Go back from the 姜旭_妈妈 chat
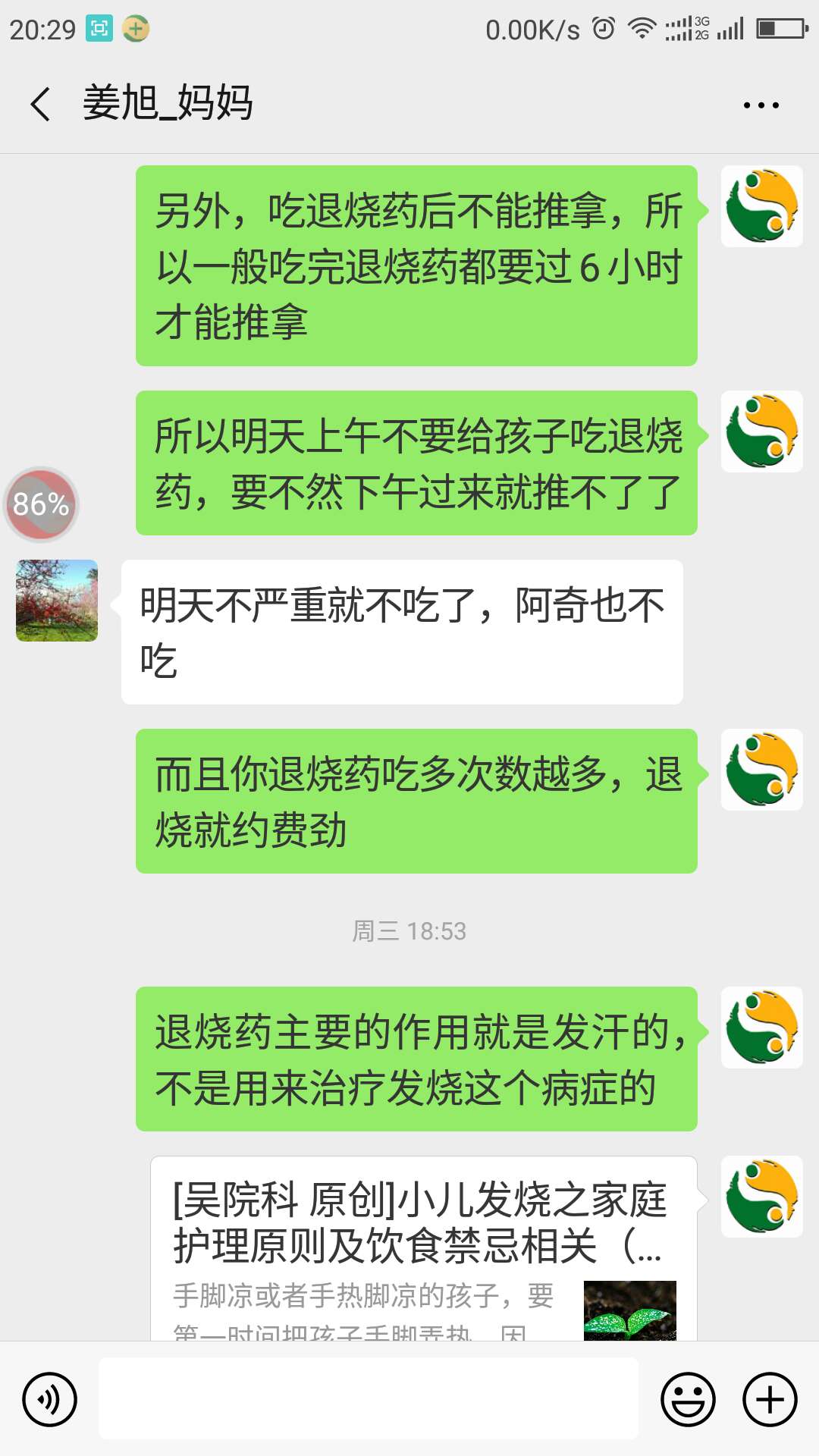 coord(41,104)
